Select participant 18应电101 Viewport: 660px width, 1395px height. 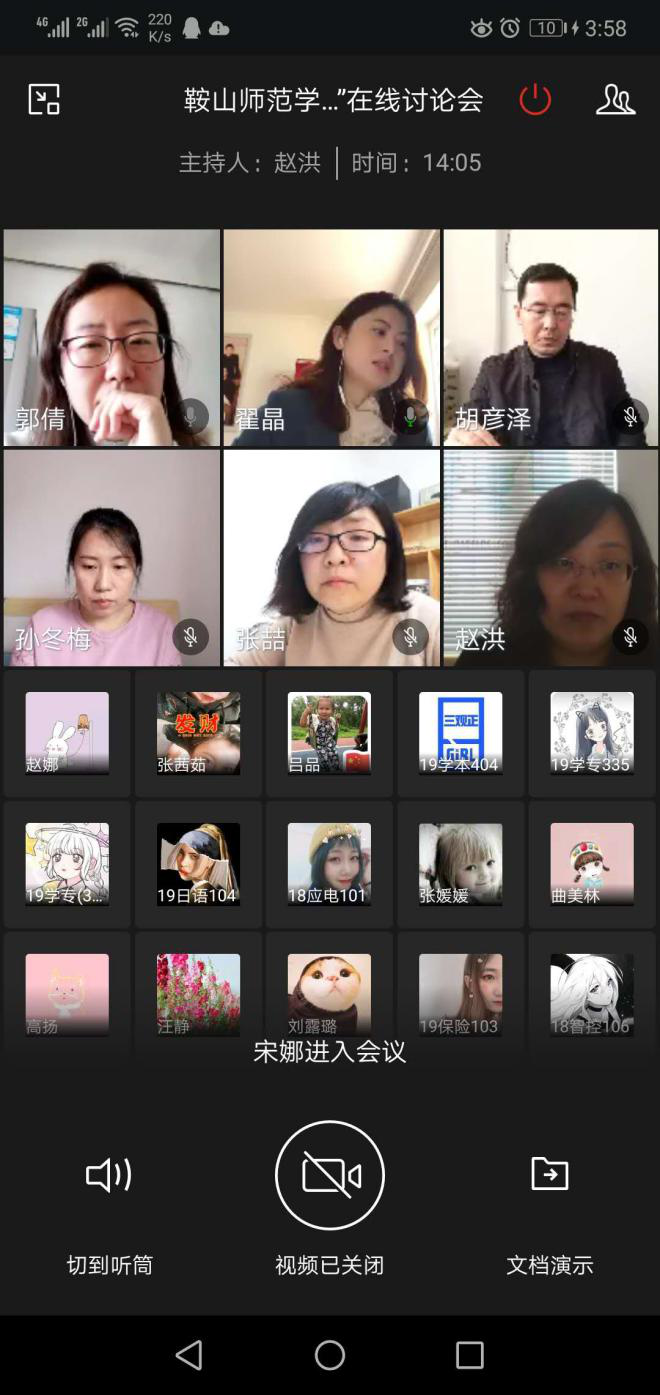point(329,864)
